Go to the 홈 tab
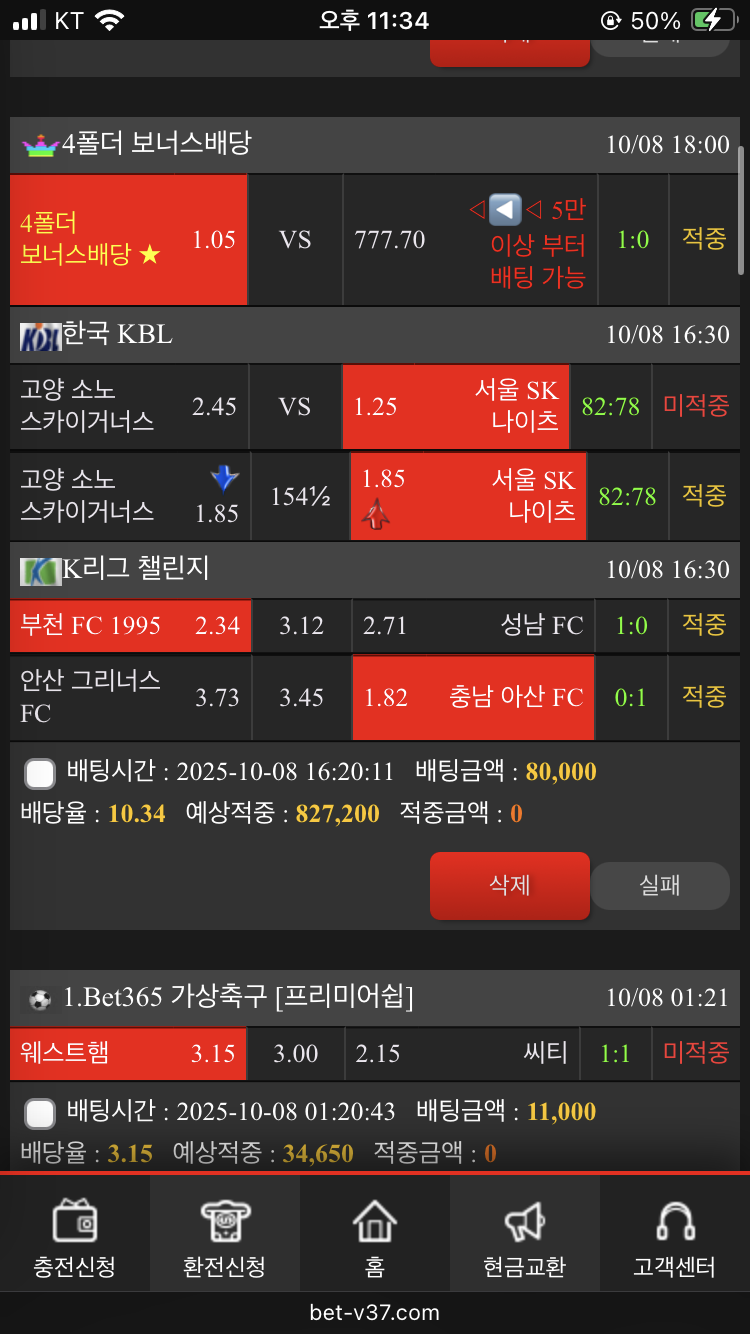 point(374,1238)
